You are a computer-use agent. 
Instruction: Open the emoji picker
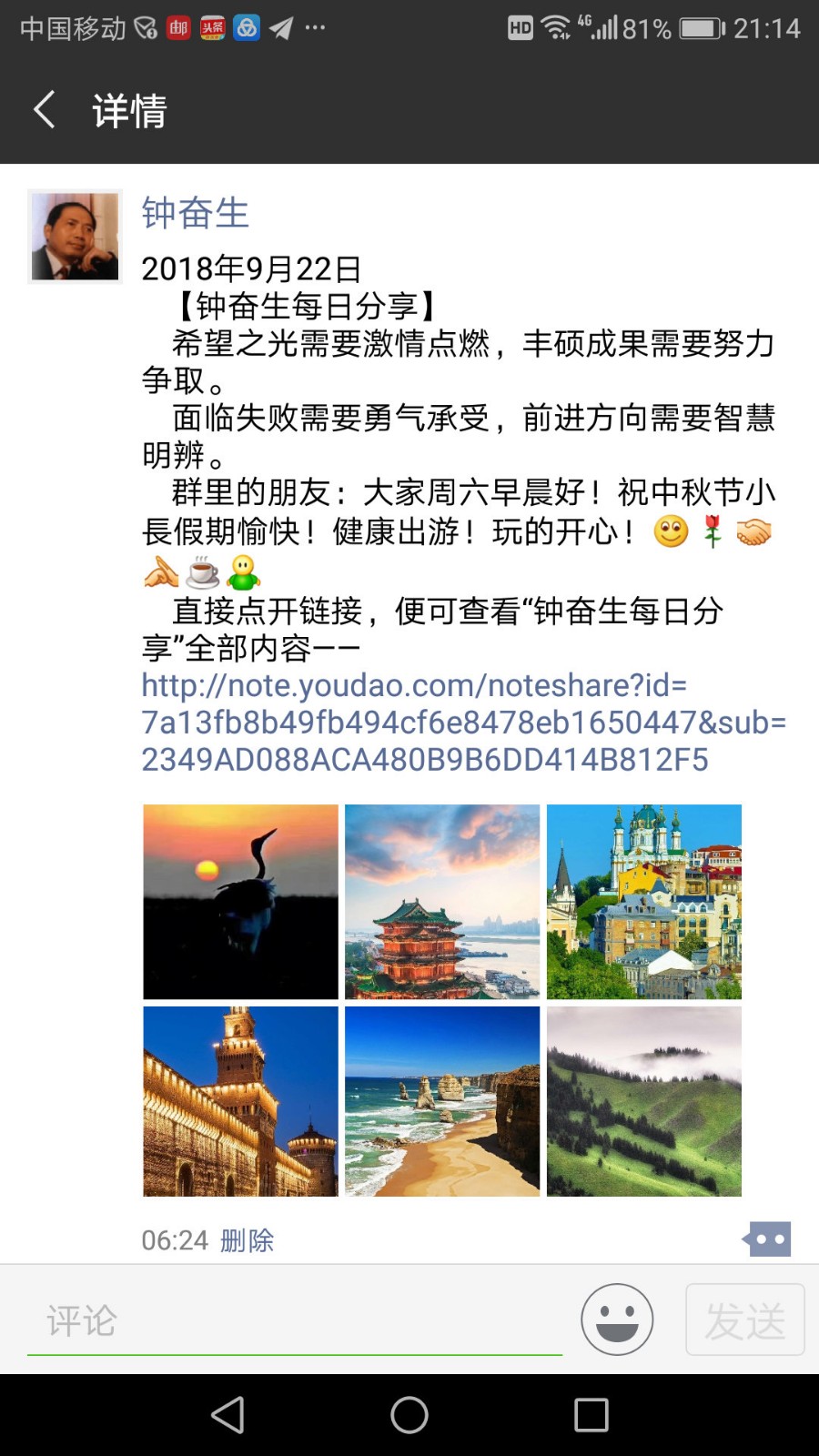click(x=617, y=1319)
